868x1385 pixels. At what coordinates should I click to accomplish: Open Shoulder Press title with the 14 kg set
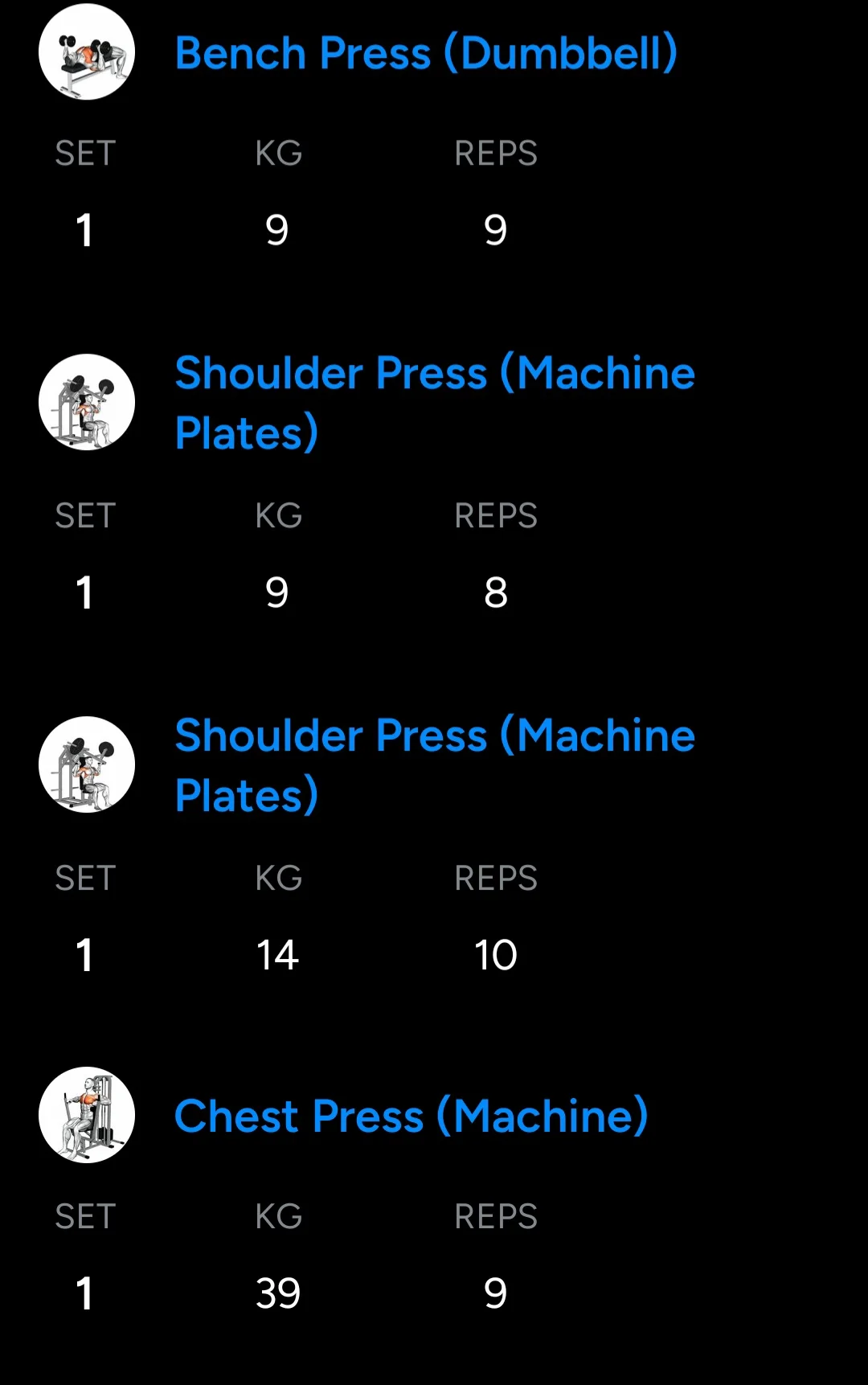click(x=434, y=764)
